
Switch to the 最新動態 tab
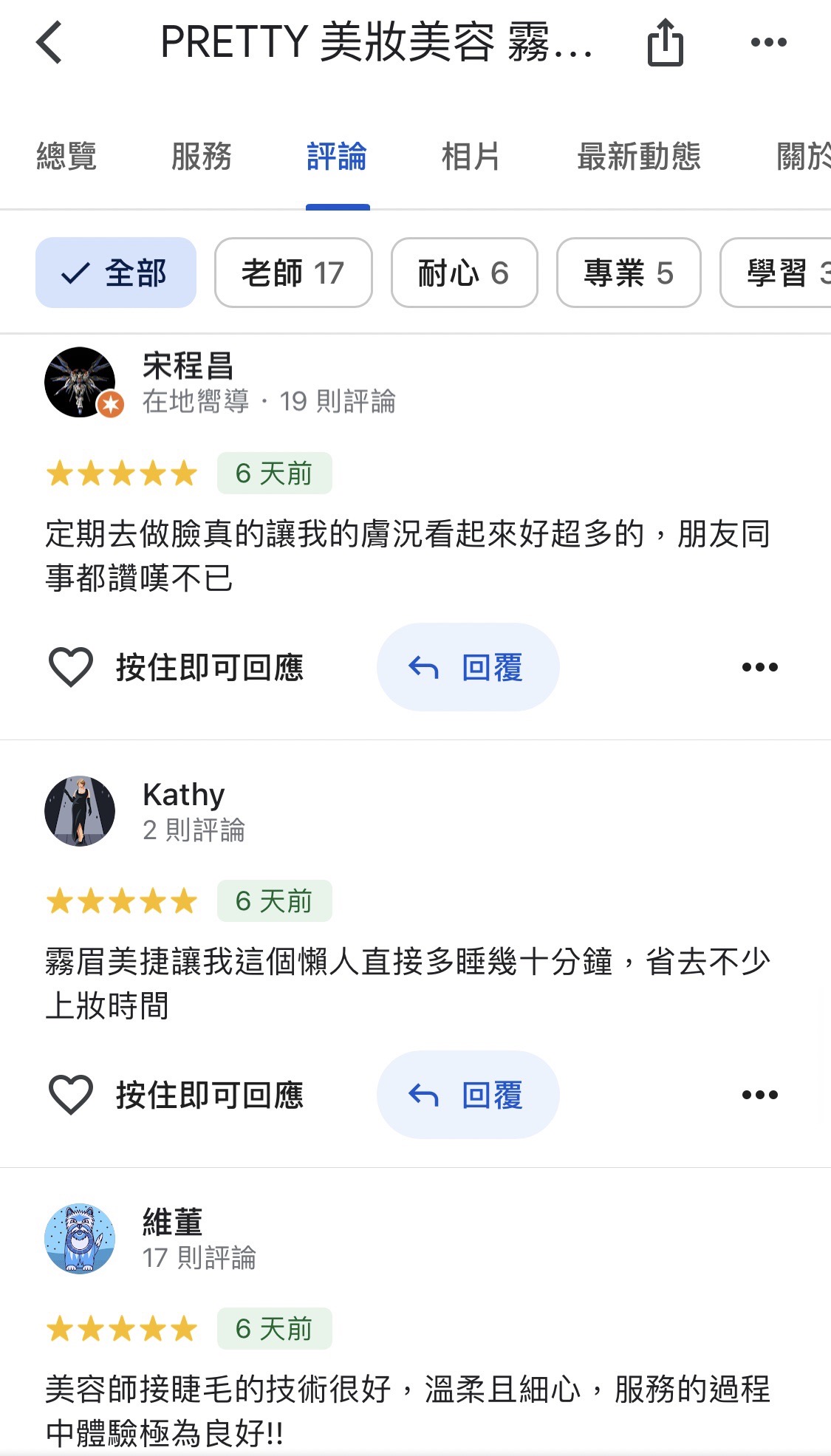click(x=638, y=157)
